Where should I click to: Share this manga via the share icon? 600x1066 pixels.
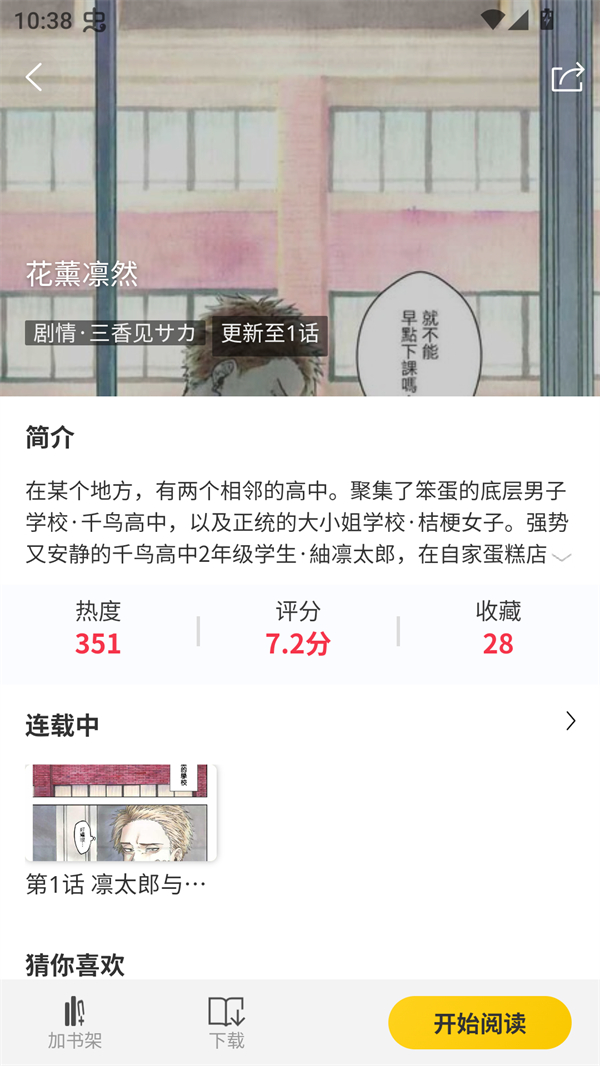click(x=567, y=77)
